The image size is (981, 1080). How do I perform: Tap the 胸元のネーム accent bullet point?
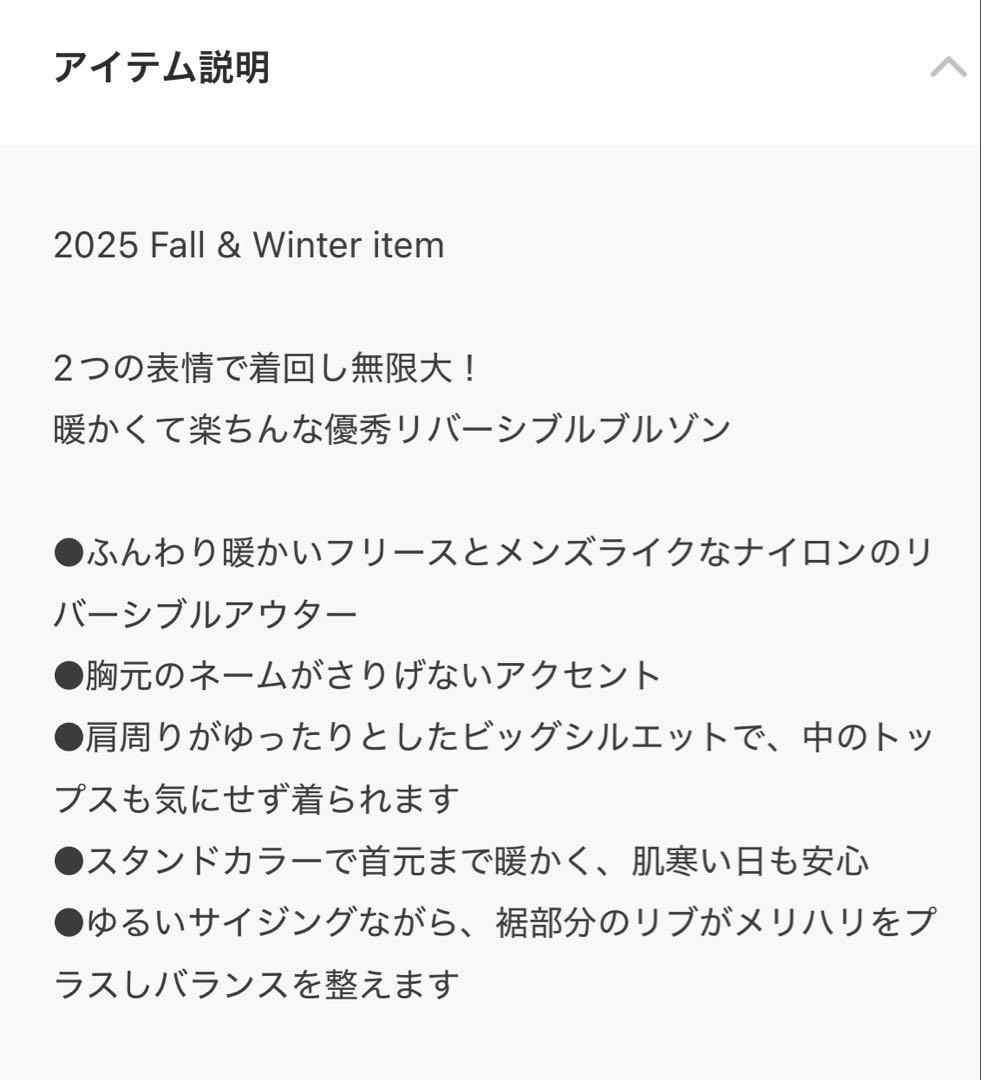coord(355,675)
